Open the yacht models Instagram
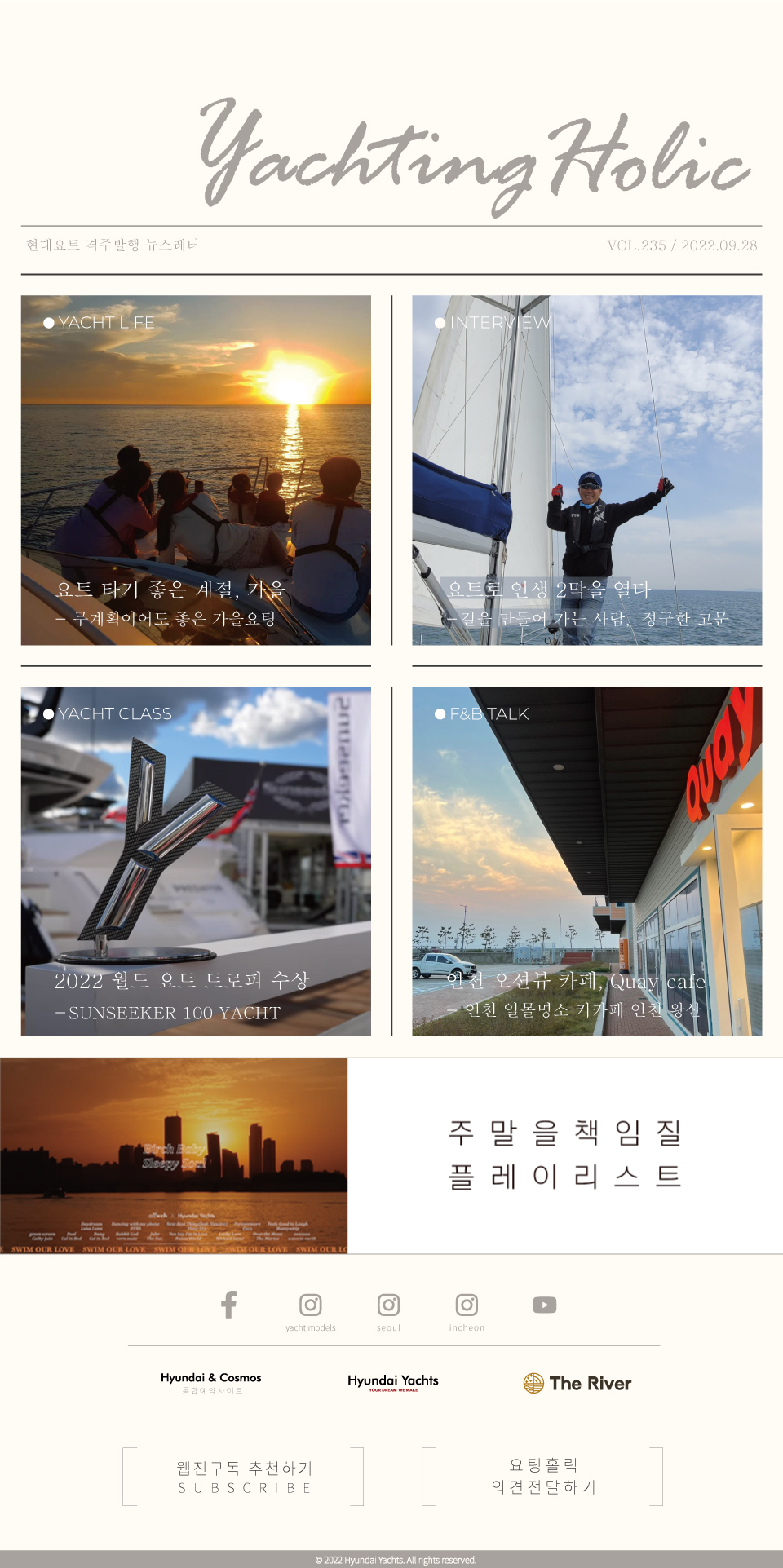The width and height of the screenshot is (783, 1568). pos(311,1305)
